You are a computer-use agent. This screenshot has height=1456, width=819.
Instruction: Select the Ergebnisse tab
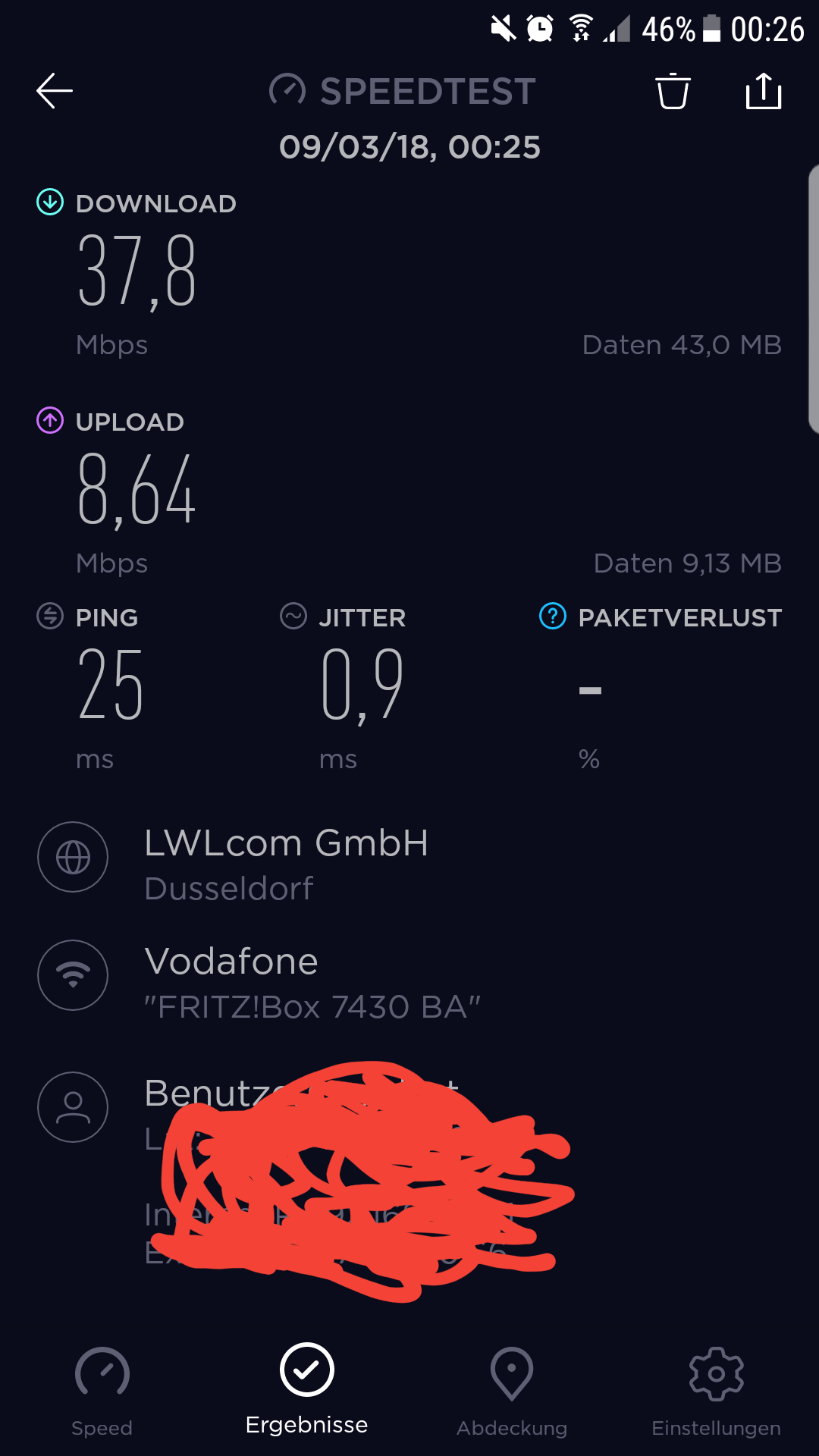307,1389
